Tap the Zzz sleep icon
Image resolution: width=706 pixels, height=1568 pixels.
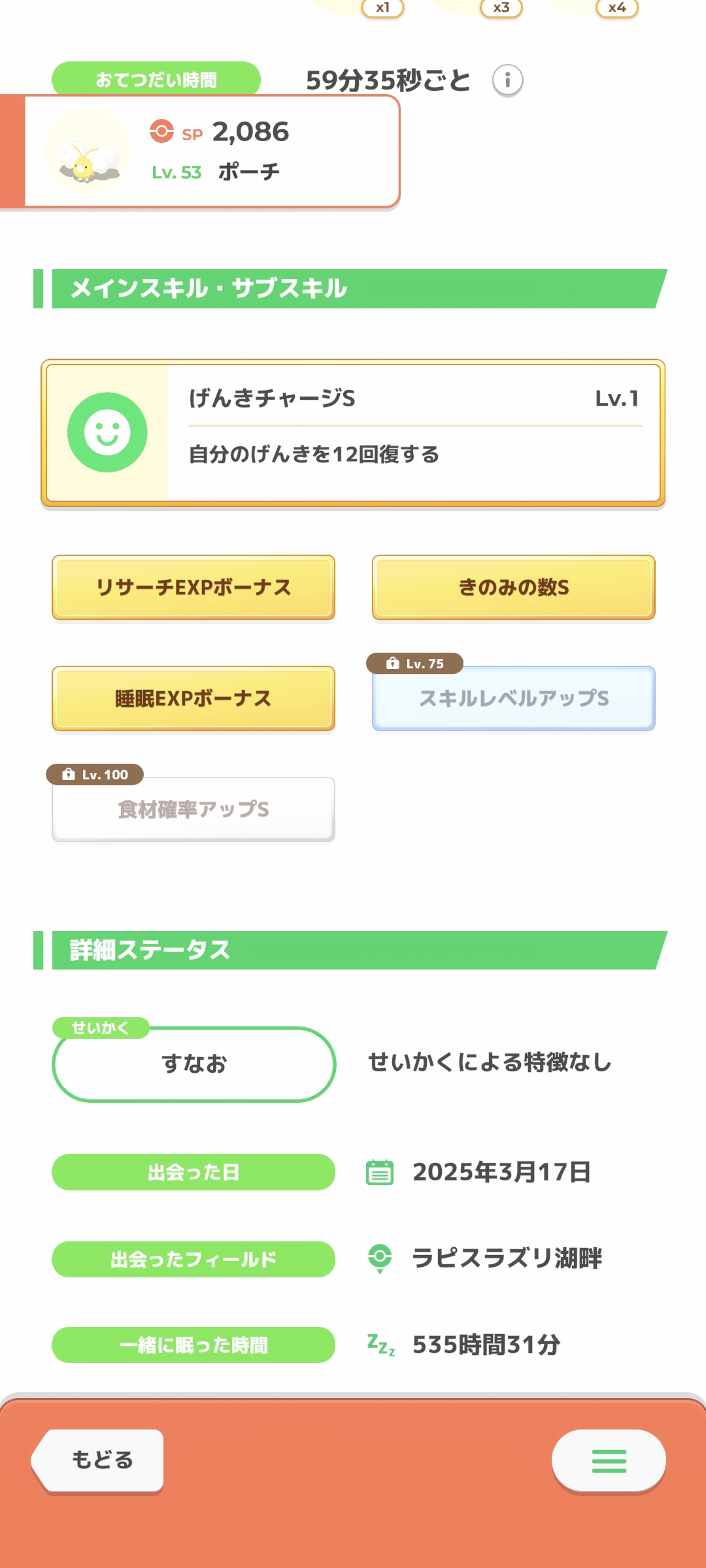381,1345
